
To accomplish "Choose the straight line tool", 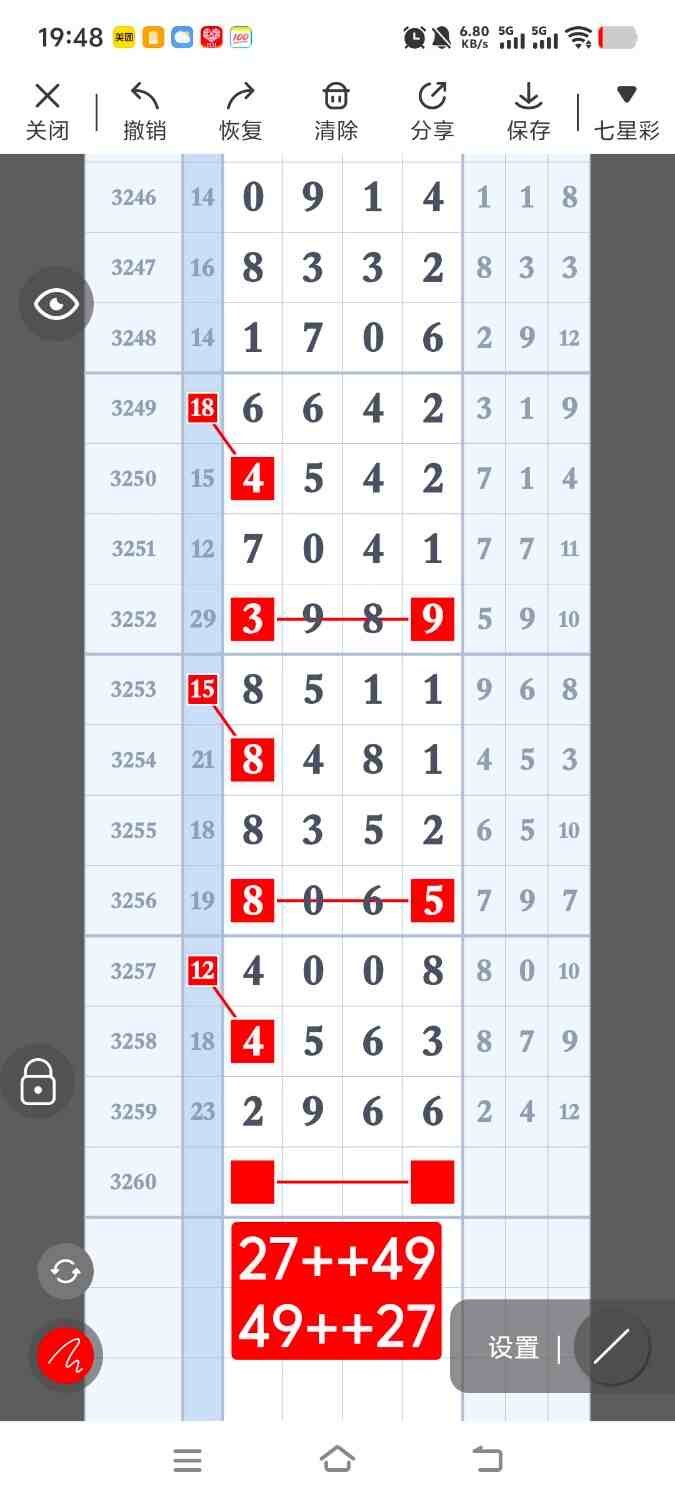I will point(611,1346).
